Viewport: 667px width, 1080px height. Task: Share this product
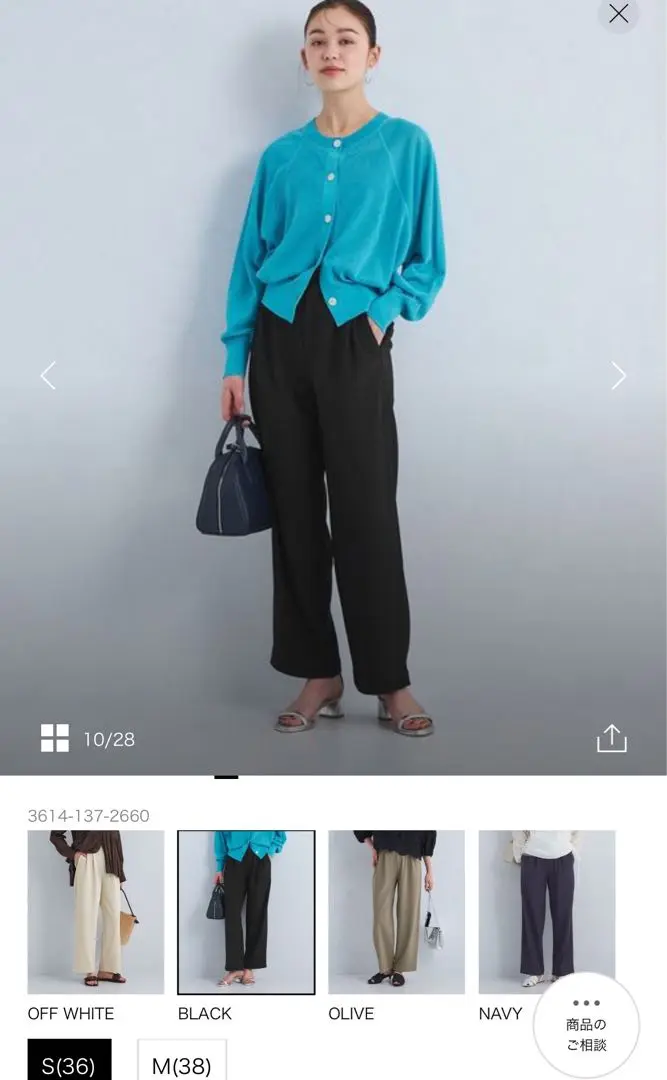point(611,738)
